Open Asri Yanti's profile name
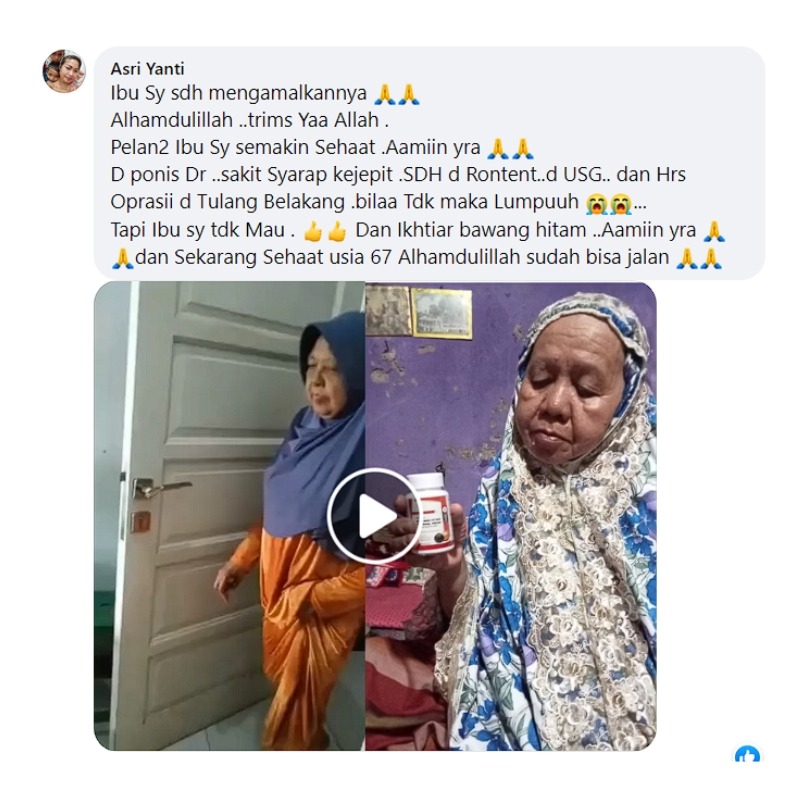This screenshot has height=800, width=800. coord(140,69)
